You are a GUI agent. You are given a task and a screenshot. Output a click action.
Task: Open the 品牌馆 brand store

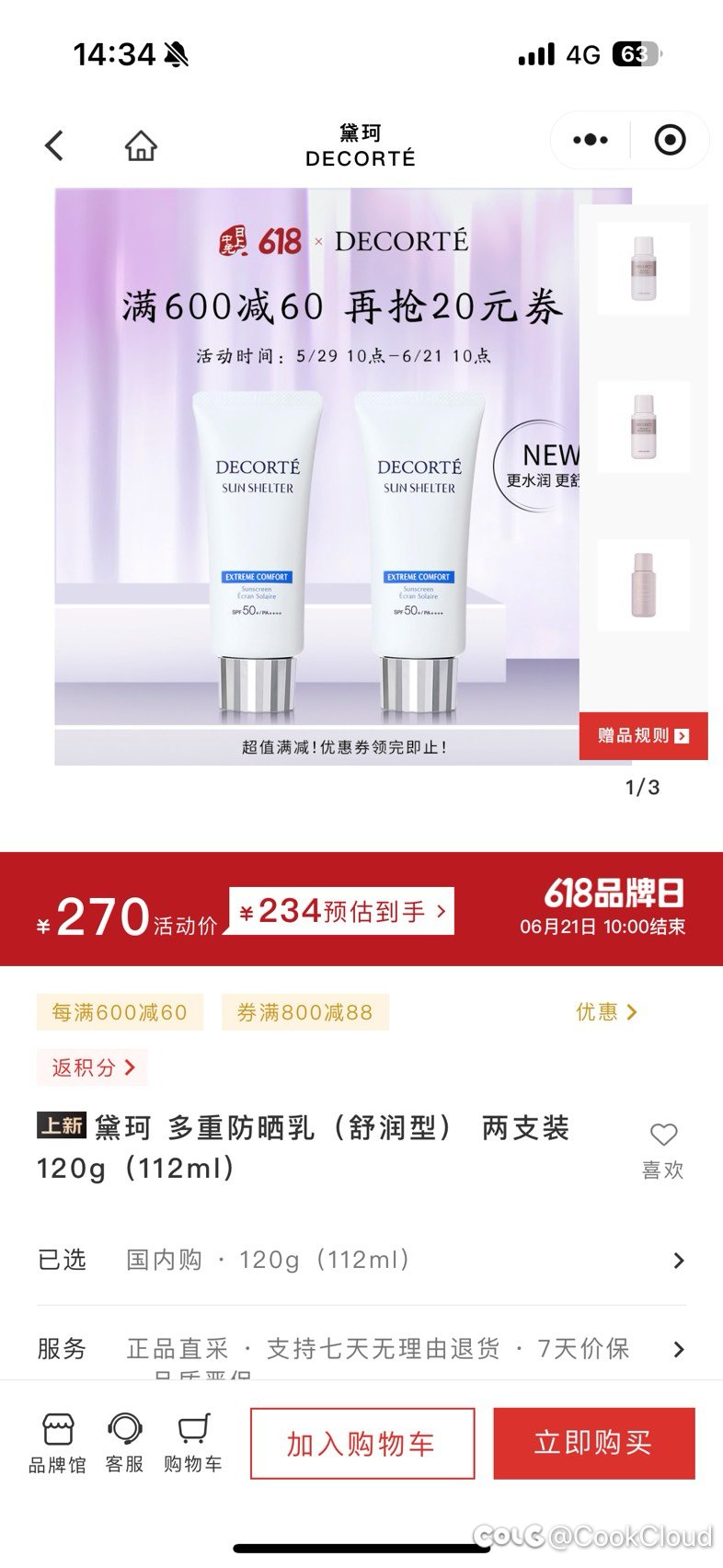point(57,1444)
